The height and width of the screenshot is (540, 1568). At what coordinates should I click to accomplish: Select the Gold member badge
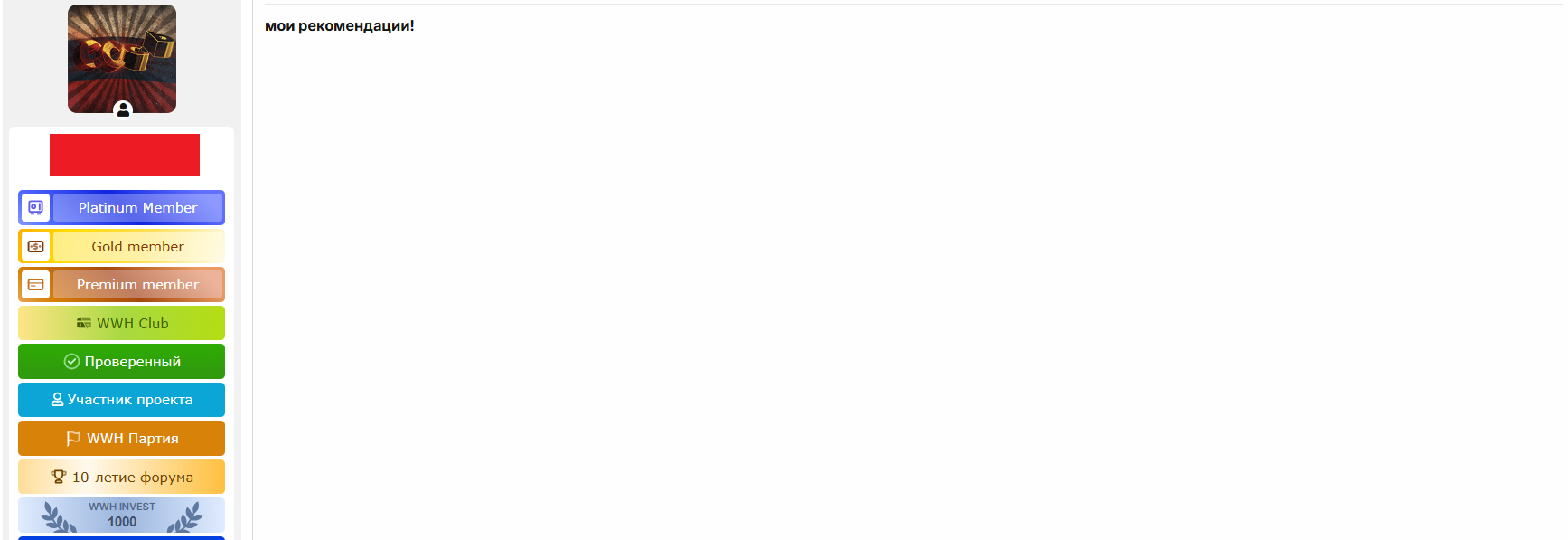(122, 246)
